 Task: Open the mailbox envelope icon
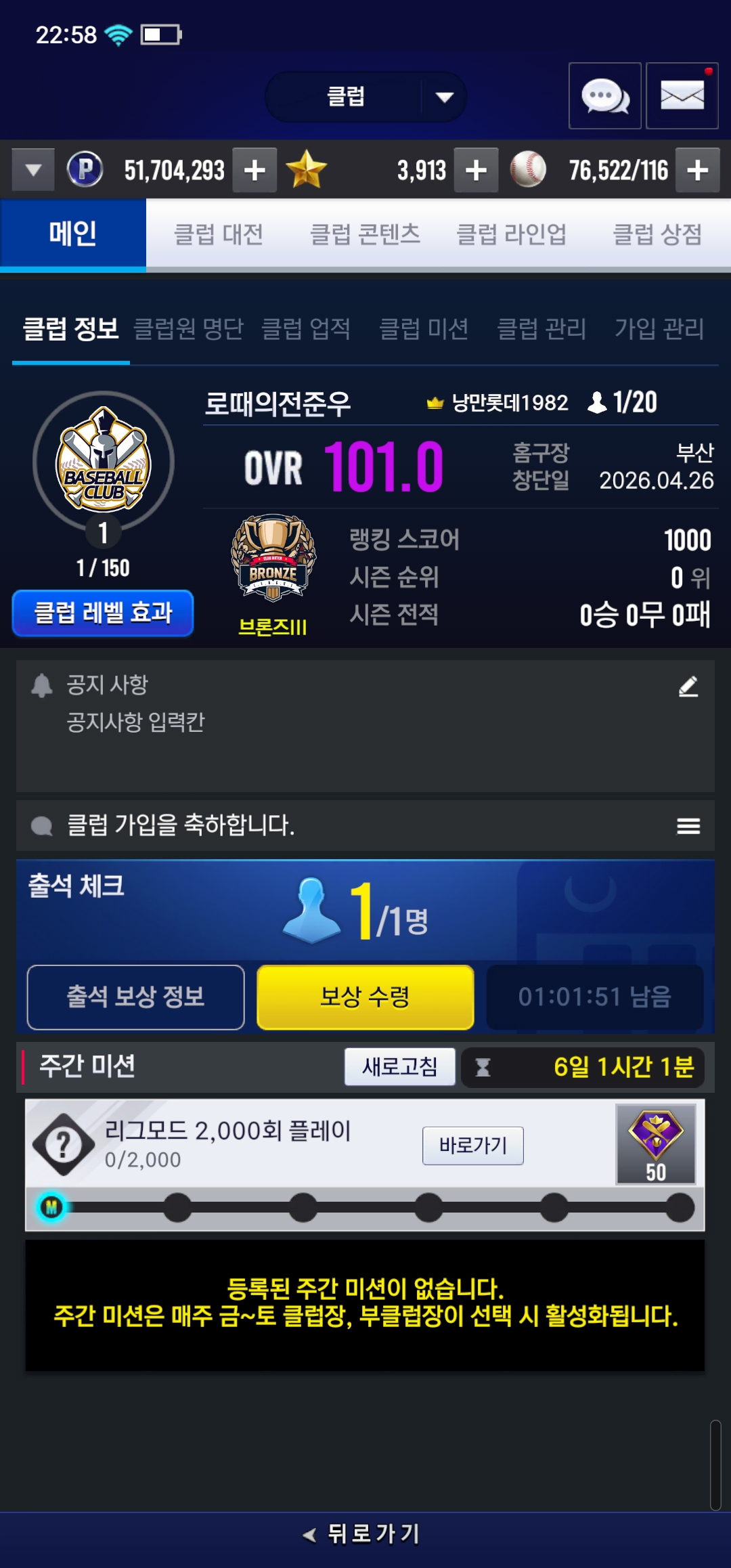[682, 95]
